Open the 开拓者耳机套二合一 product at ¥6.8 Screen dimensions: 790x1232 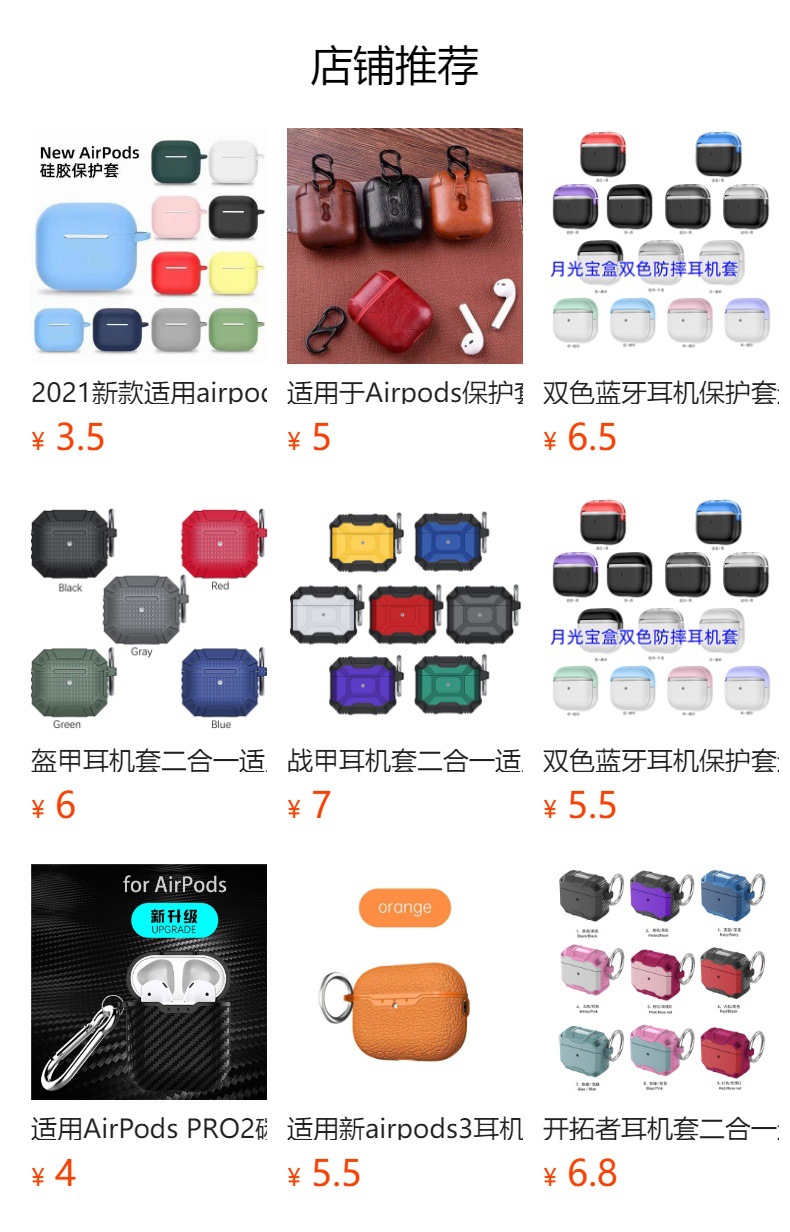pyautogui.click(x=661, y=1028)
